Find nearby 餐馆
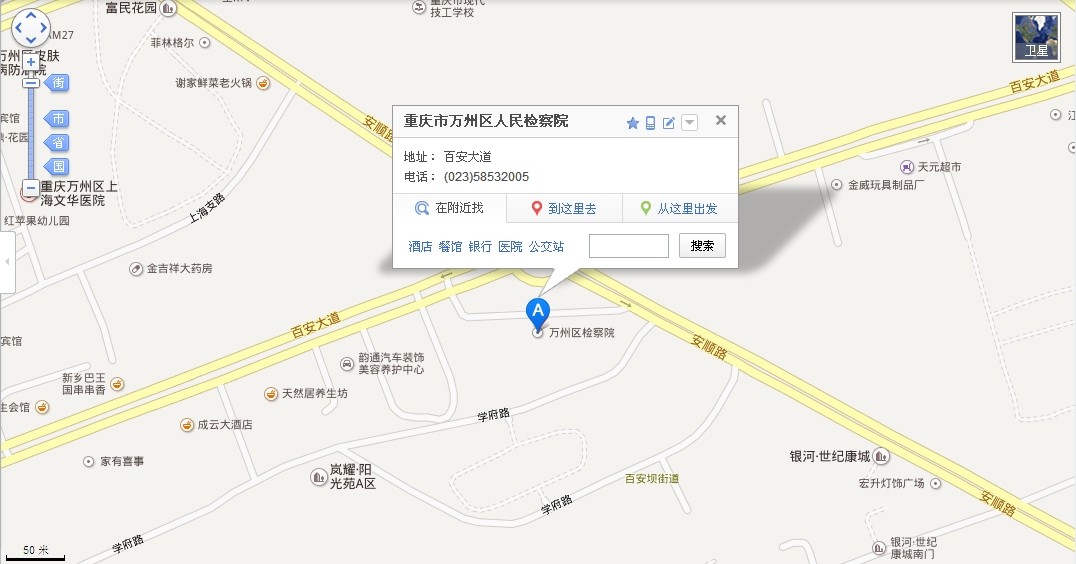1076x564 pixels. pyautogui.click(x=450, y=246)
